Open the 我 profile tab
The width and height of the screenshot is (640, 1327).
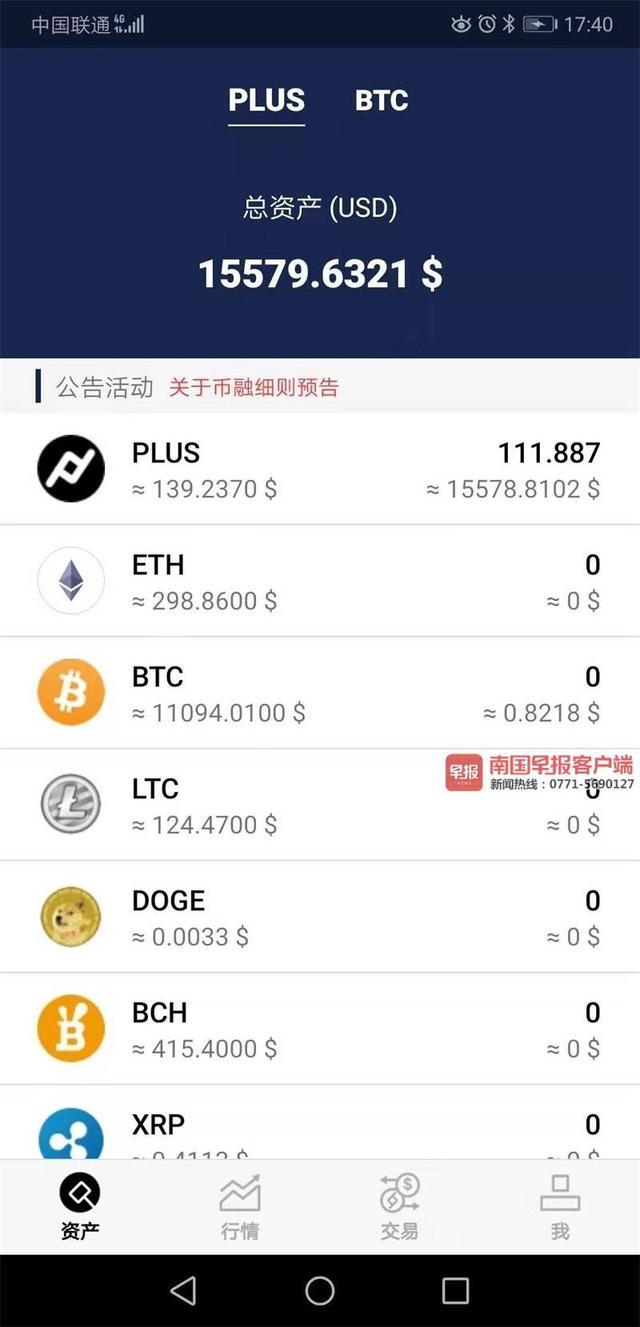click(559, 1207)
